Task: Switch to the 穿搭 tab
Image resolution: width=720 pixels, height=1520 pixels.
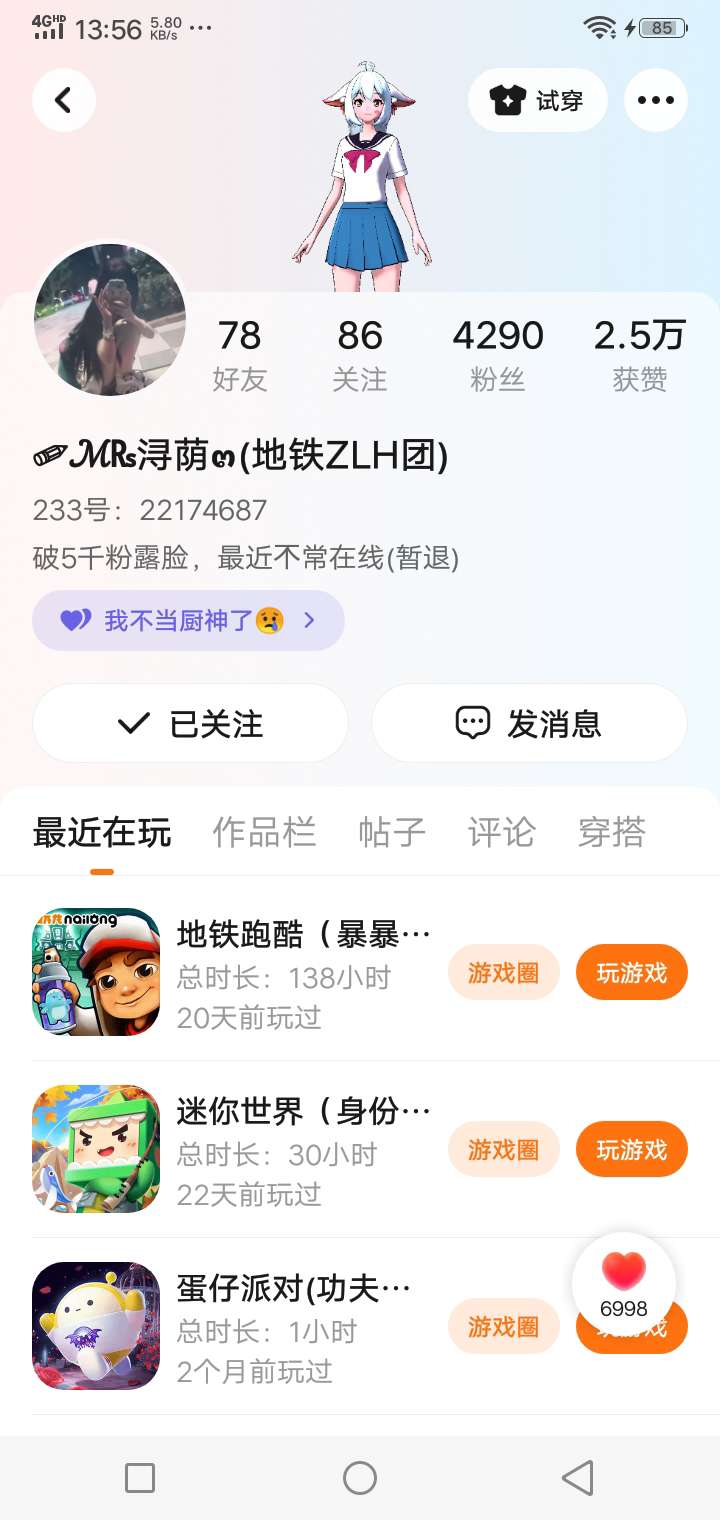Action: pos(611,832)
